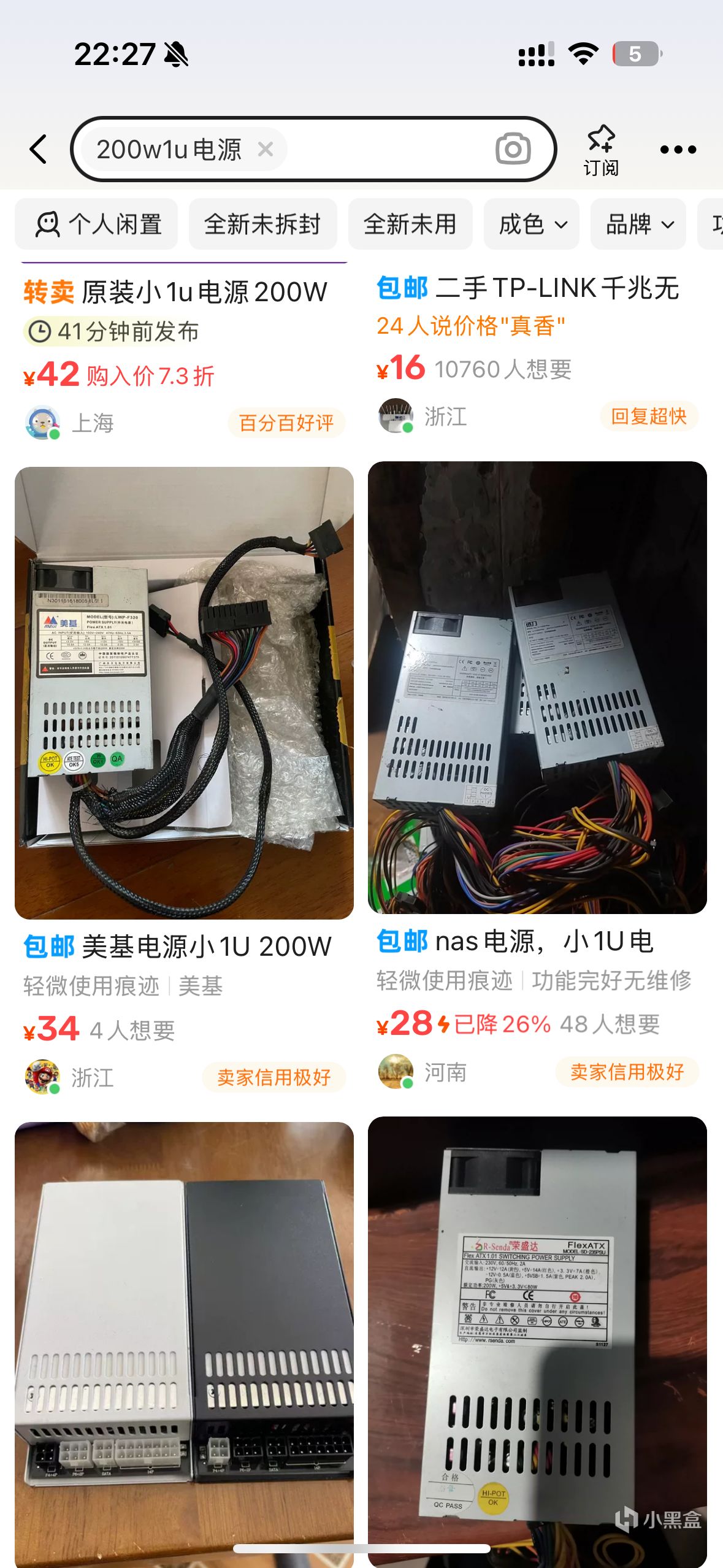Subscribe to this search via 订阅
The width and height of the screenshot is (723, 1568).
(600, 150)
